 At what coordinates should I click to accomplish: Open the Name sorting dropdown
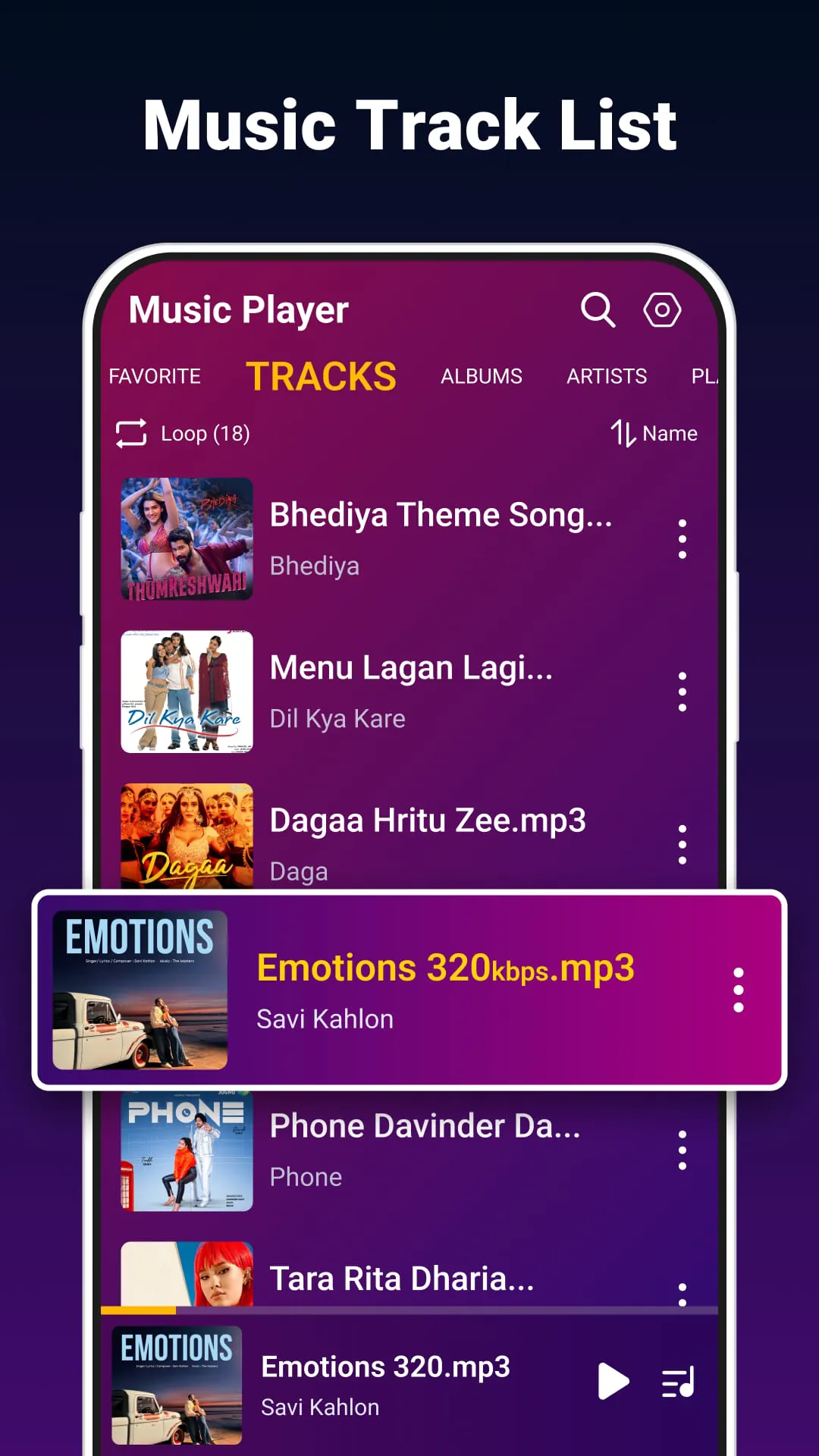[669, 433]
